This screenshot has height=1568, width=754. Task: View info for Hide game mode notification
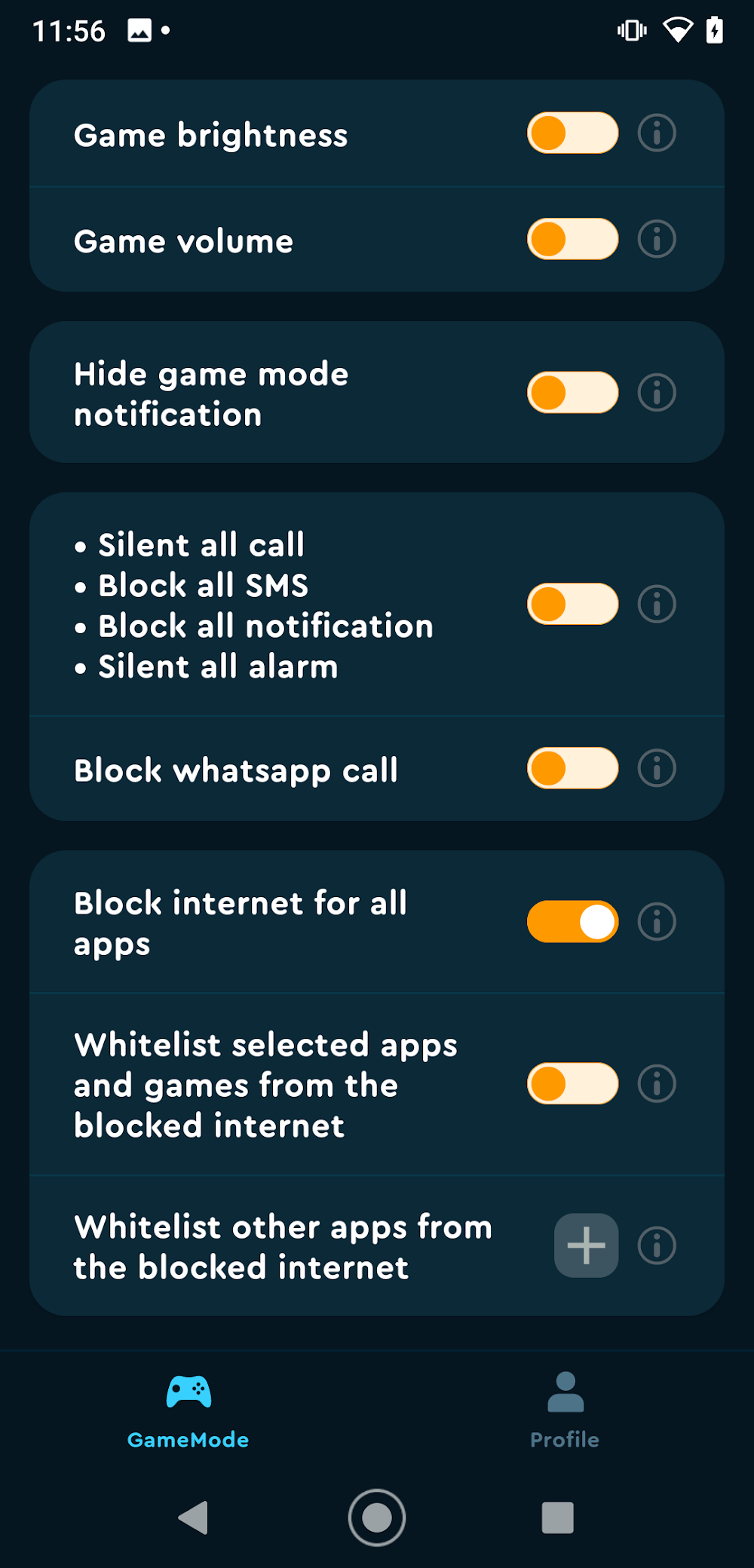657,393
